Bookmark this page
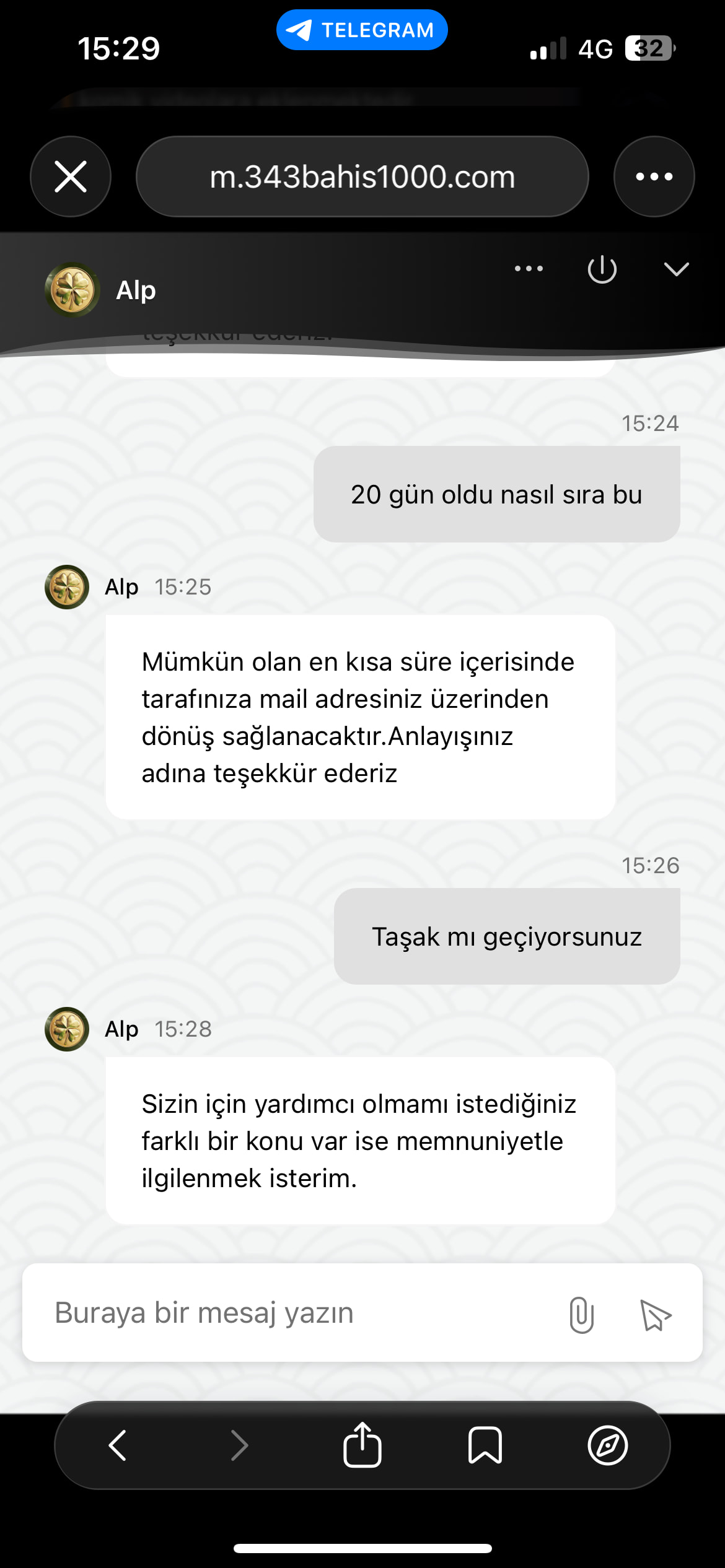The height and width of the screenshot is (1568, 725). coord(485,1445)
